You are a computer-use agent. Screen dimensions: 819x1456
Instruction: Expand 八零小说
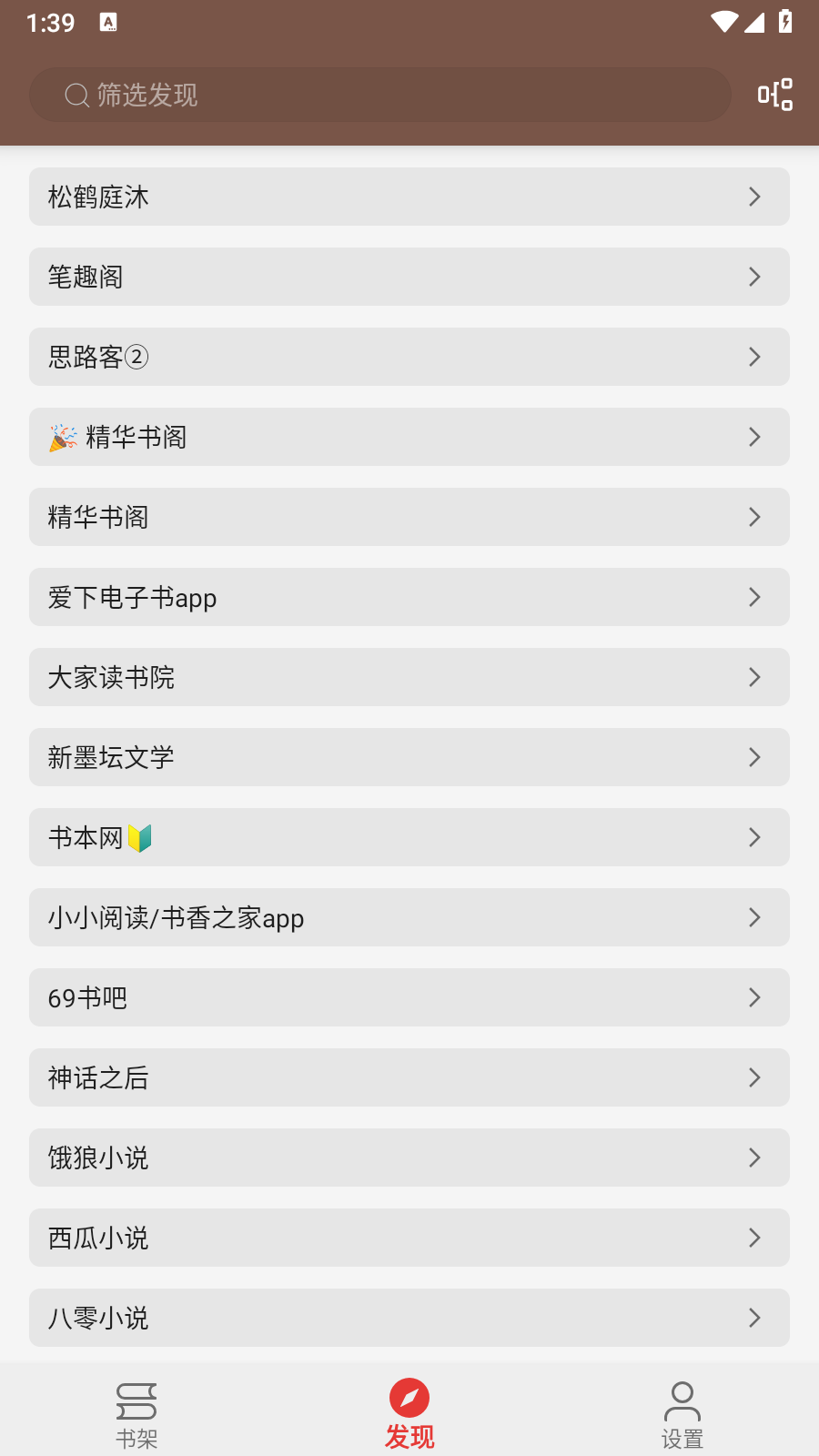(409, 1318)
